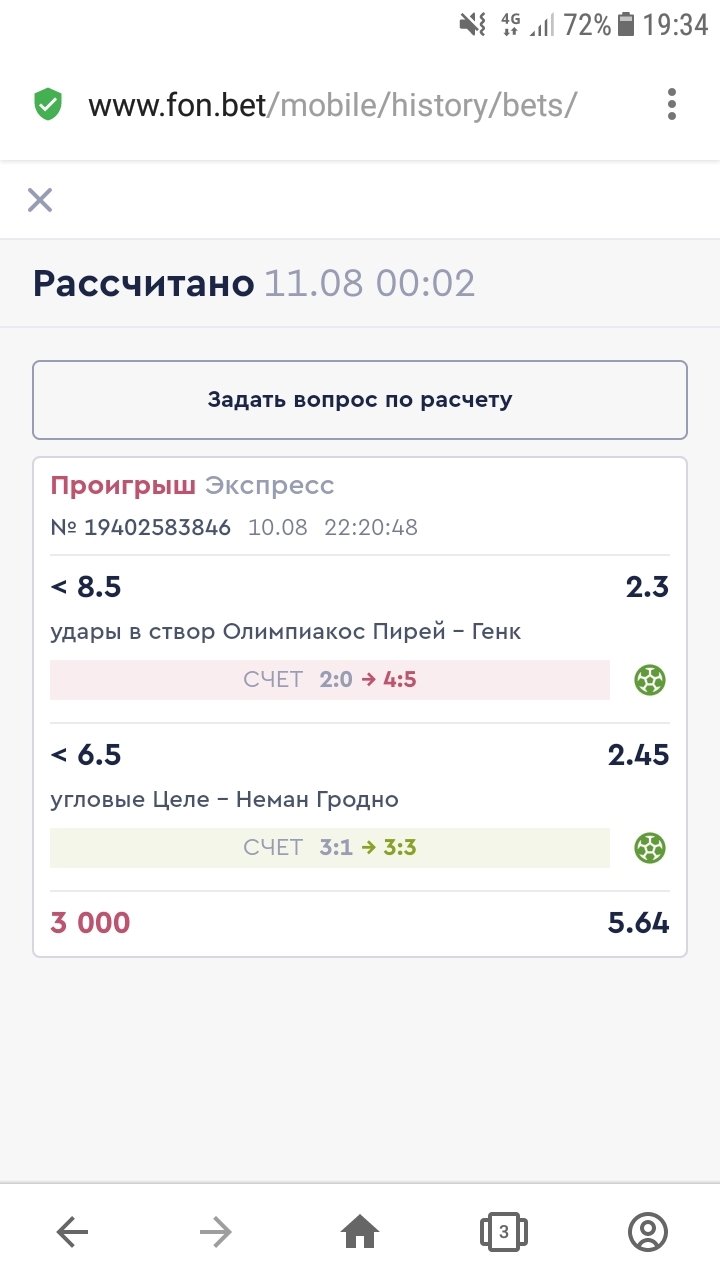
Task: View the secure connection shield info
Action: click(48, 104)
